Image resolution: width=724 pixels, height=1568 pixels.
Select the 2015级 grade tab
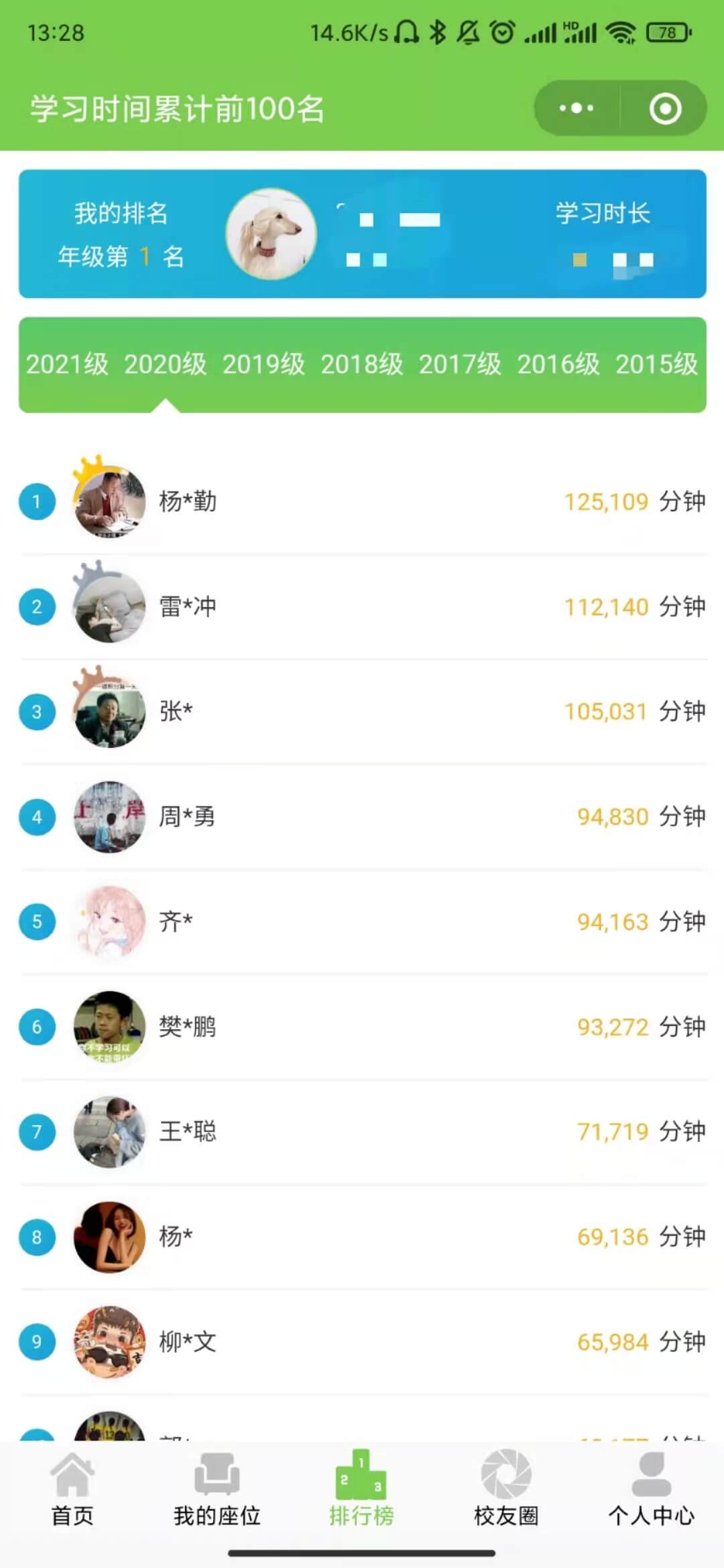[656, 365]
